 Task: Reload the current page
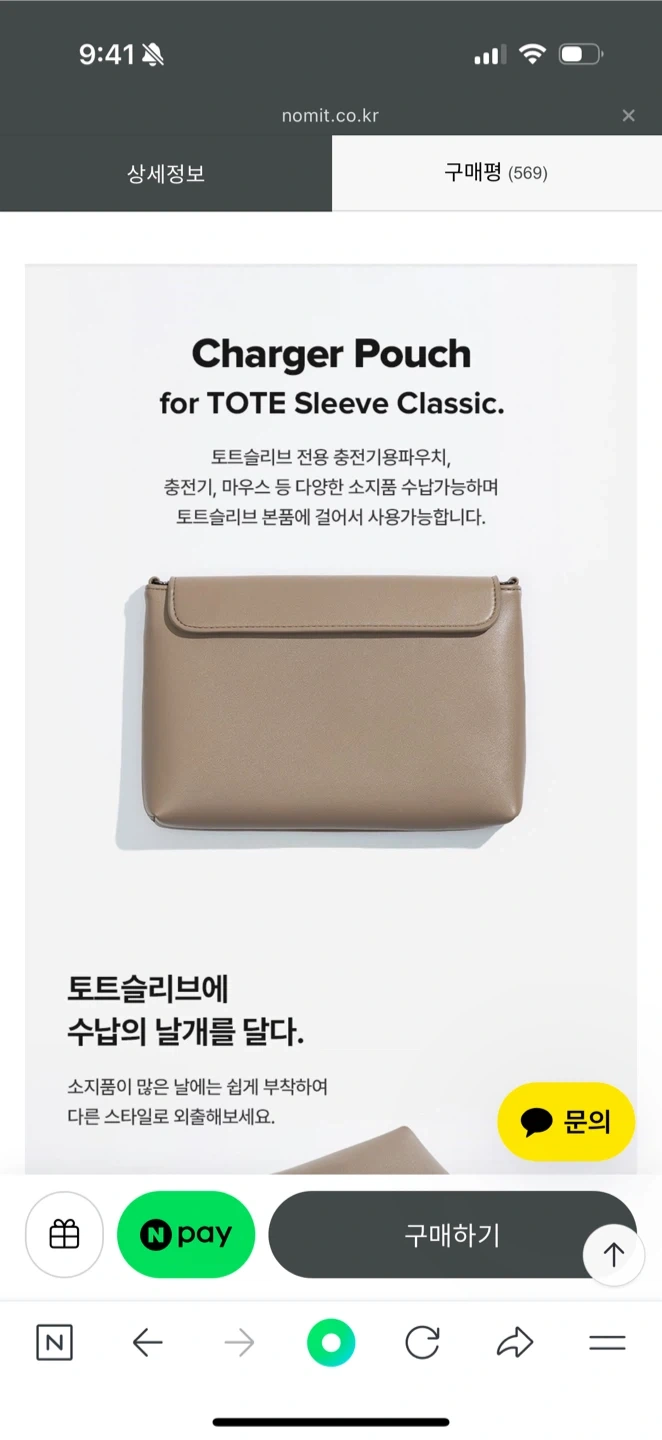tap(422, 1343)
